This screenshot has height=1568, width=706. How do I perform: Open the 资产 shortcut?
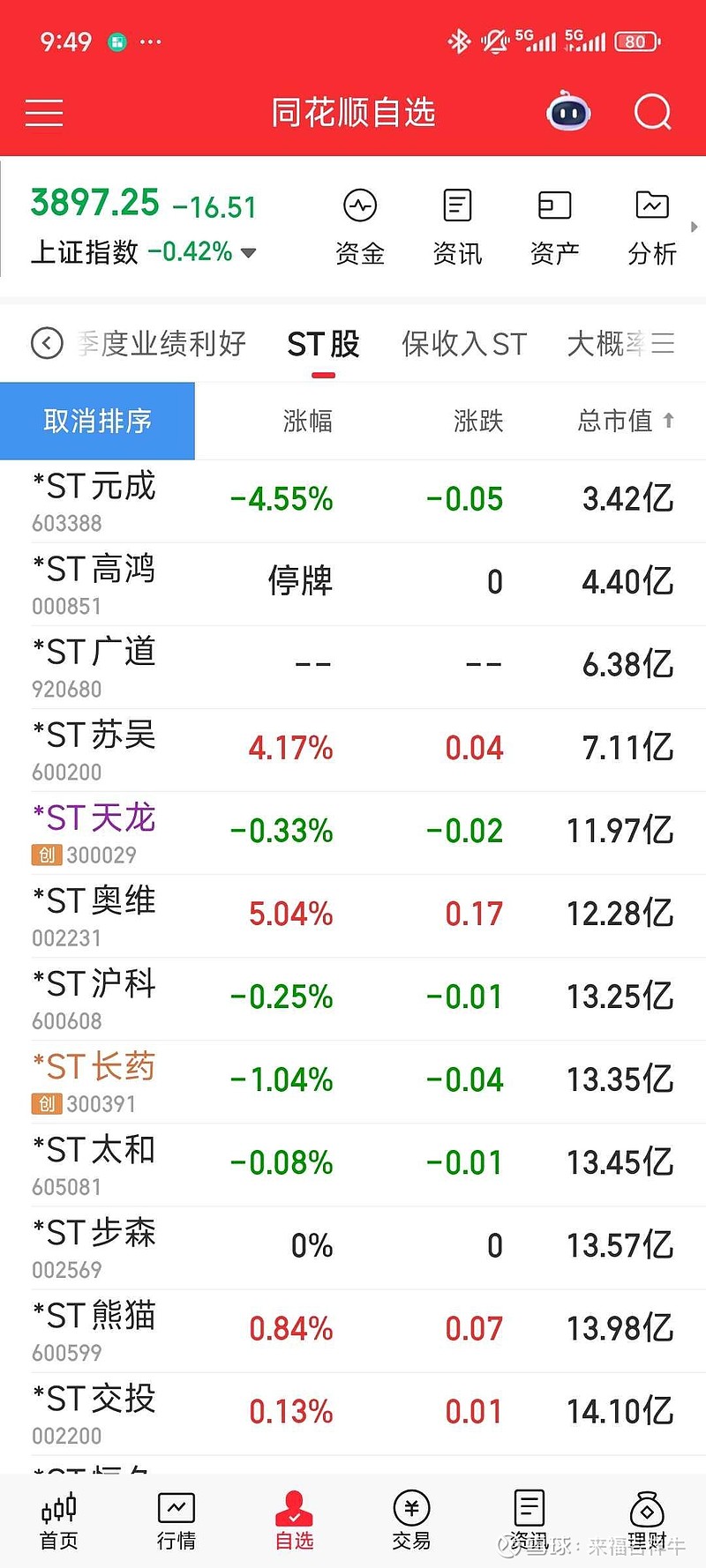(x=554, y=227)
